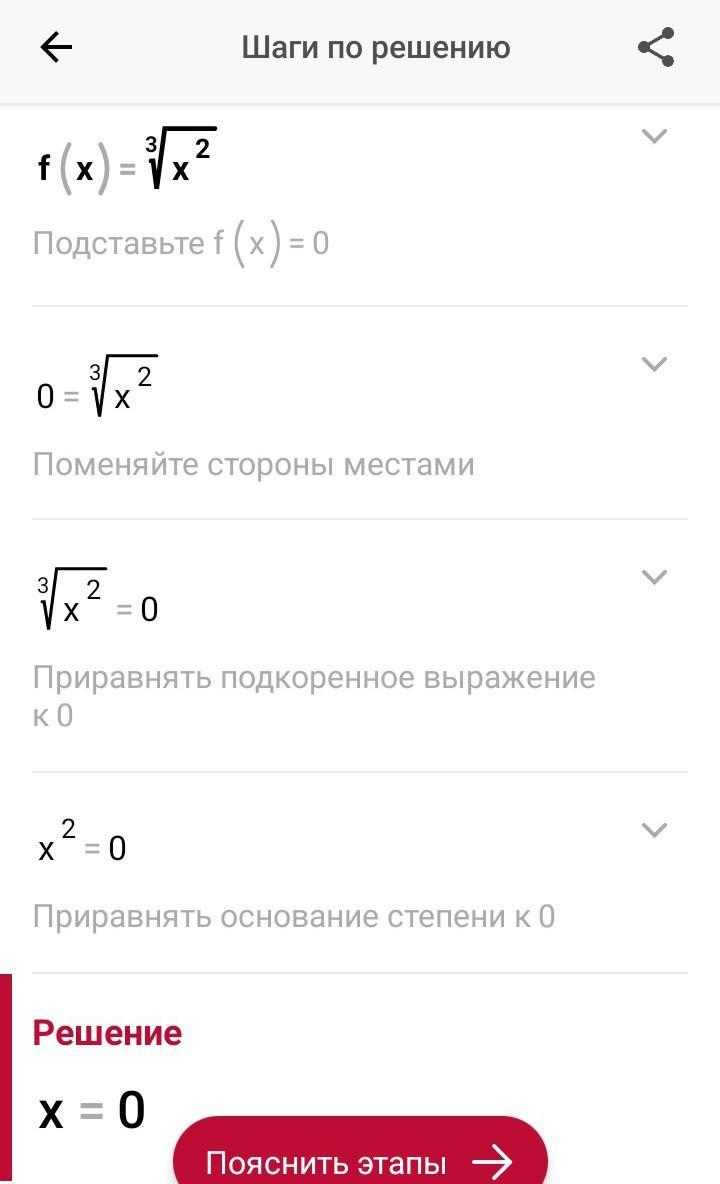
Task: Expand the step ∛x² = 0
Action: click(x=653, y=577)
